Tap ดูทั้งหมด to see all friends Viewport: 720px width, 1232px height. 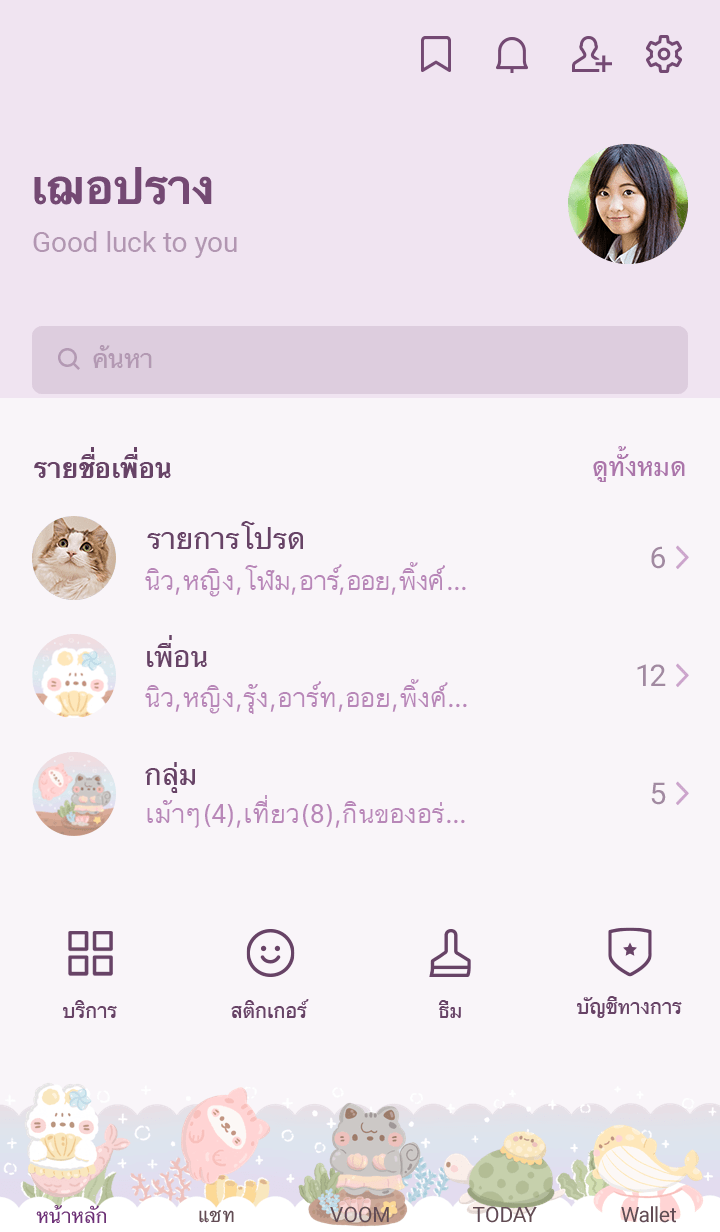click(x=638, y=468)
